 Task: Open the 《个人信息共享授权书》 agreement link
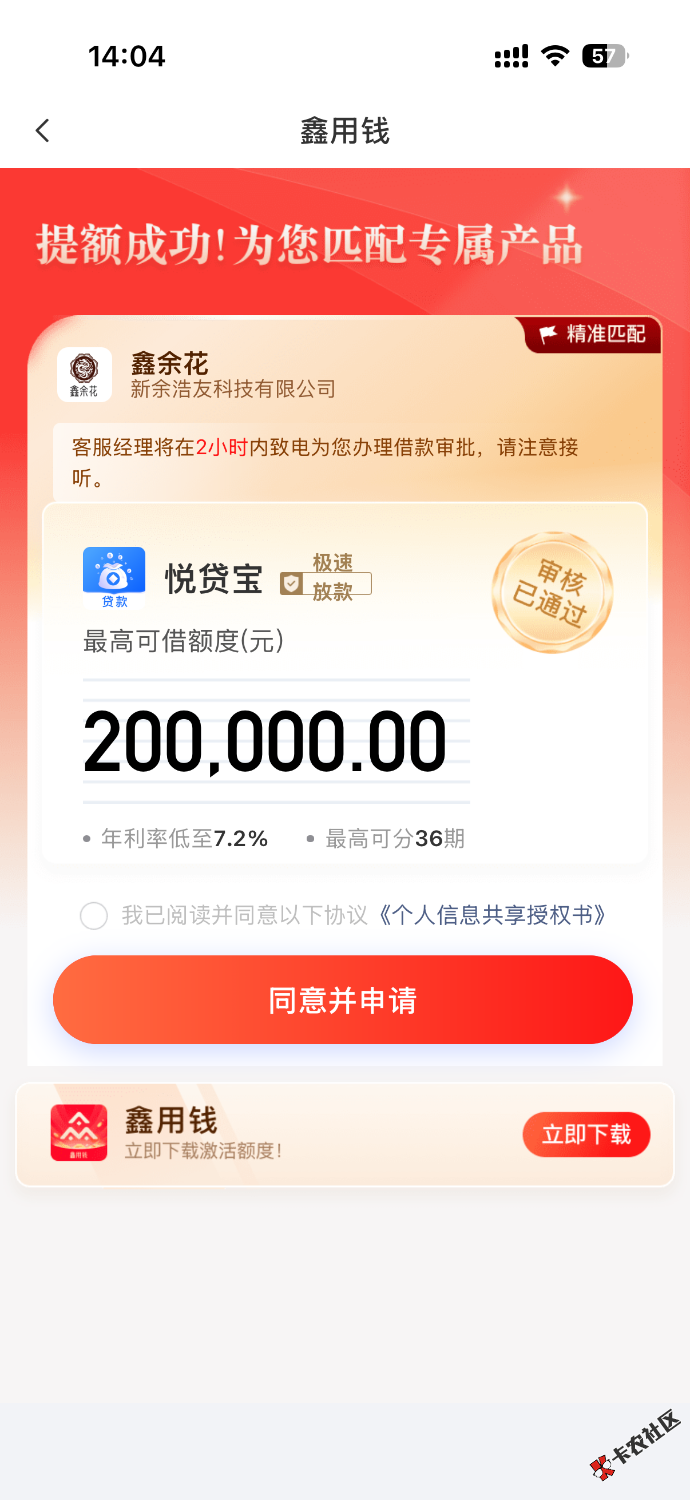point(491,915)
